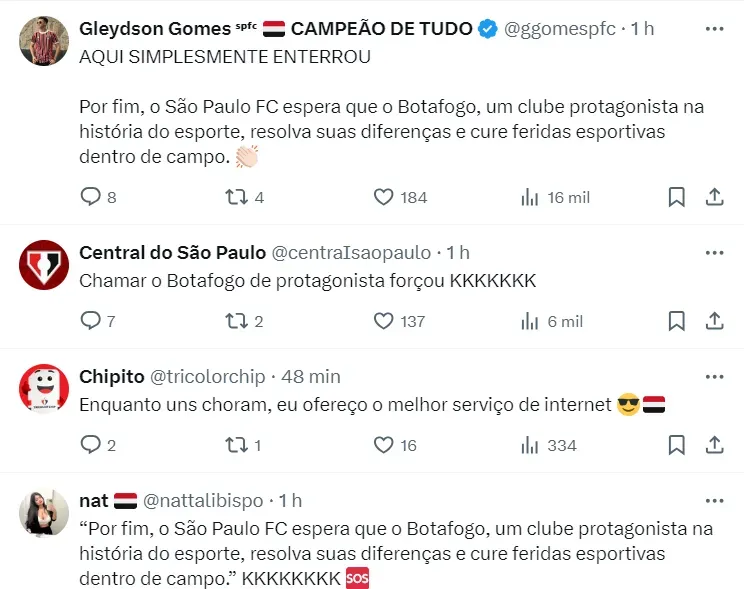
Task: Open Gleydson Gomes' profile picture
Action: [x=44, y=41]
